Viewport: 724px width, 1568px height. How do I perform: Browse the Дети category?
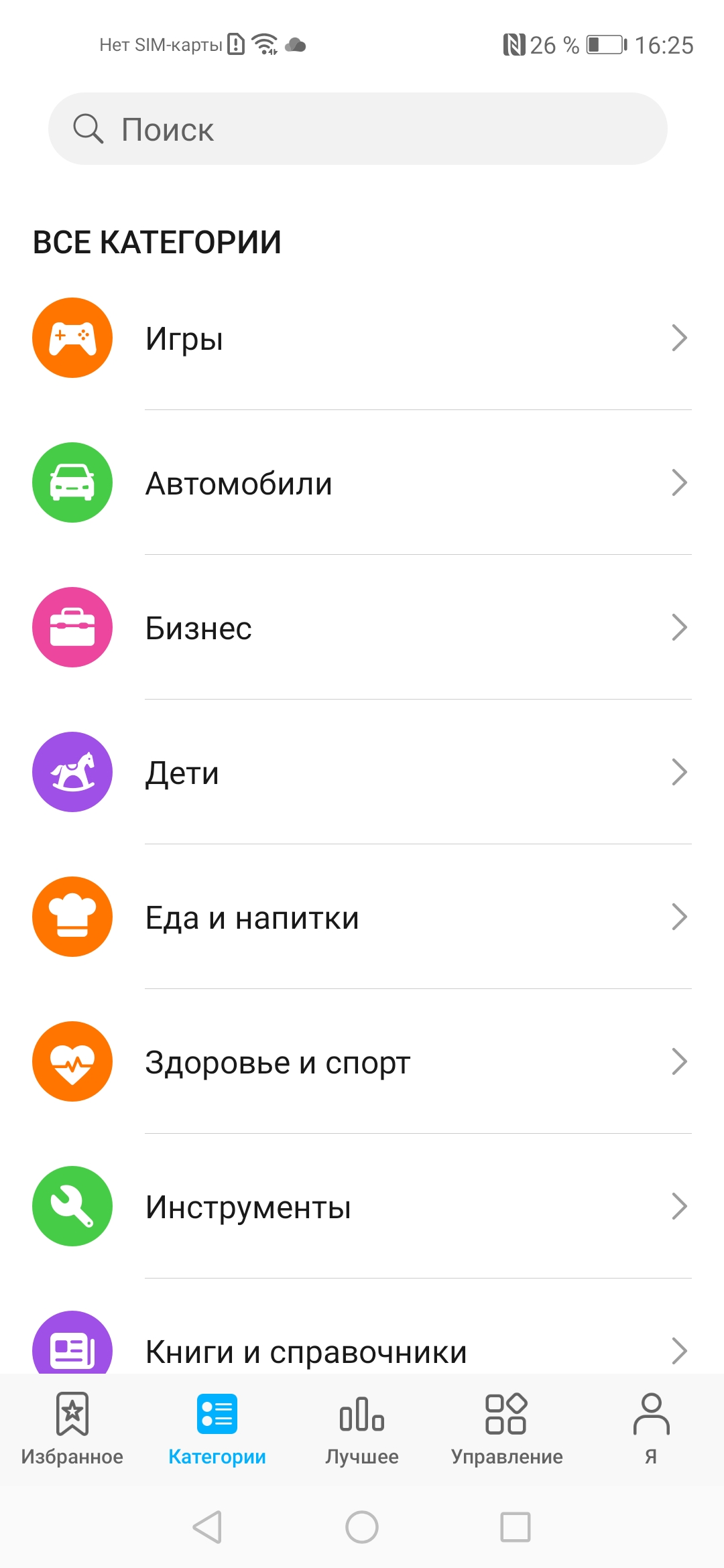362,773
